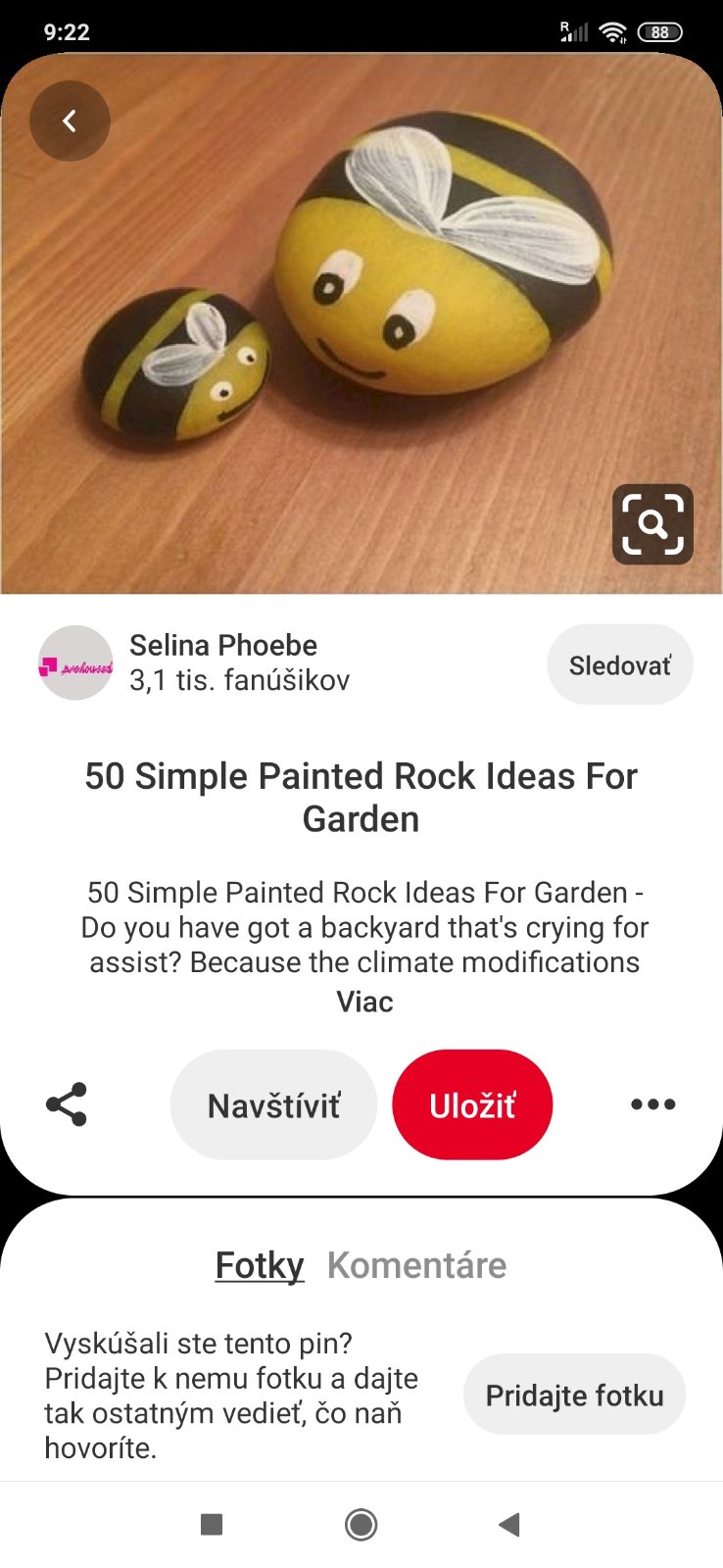The height and width of the screenshot is (1568, 723).
Task: Tap Navštíviť to visit the site
Action: 273,1104
